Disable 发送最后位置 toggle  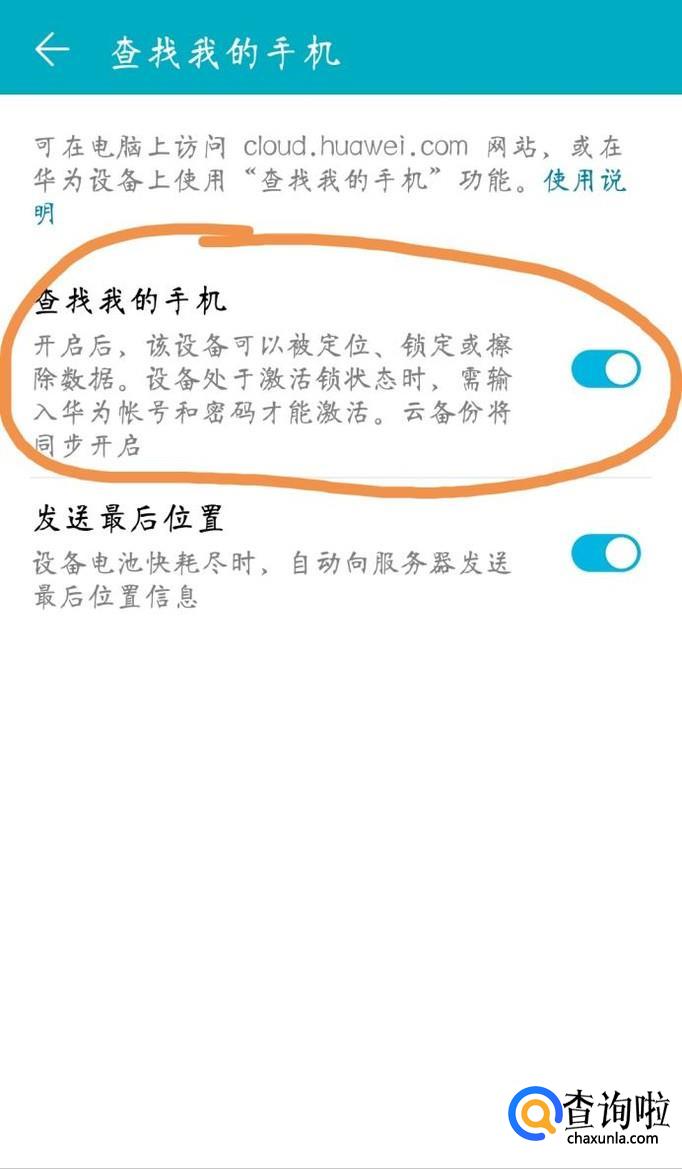coord(606,553)
